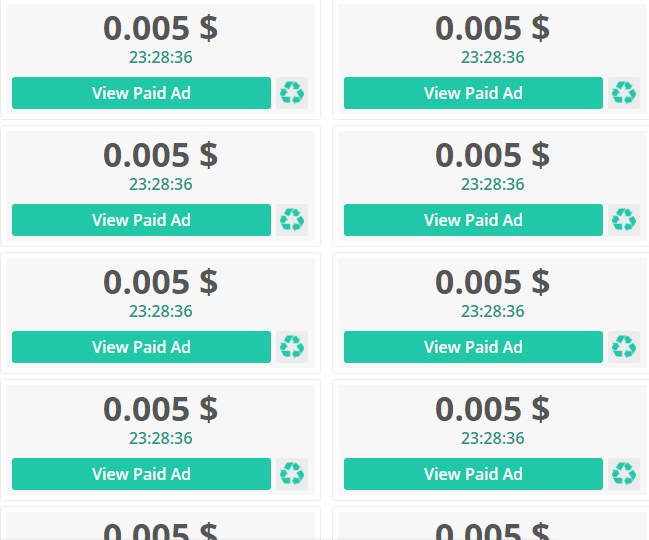649x540 pixels.
Task: Select View Paid Ad in second-row left card
Action: point(141,220)
